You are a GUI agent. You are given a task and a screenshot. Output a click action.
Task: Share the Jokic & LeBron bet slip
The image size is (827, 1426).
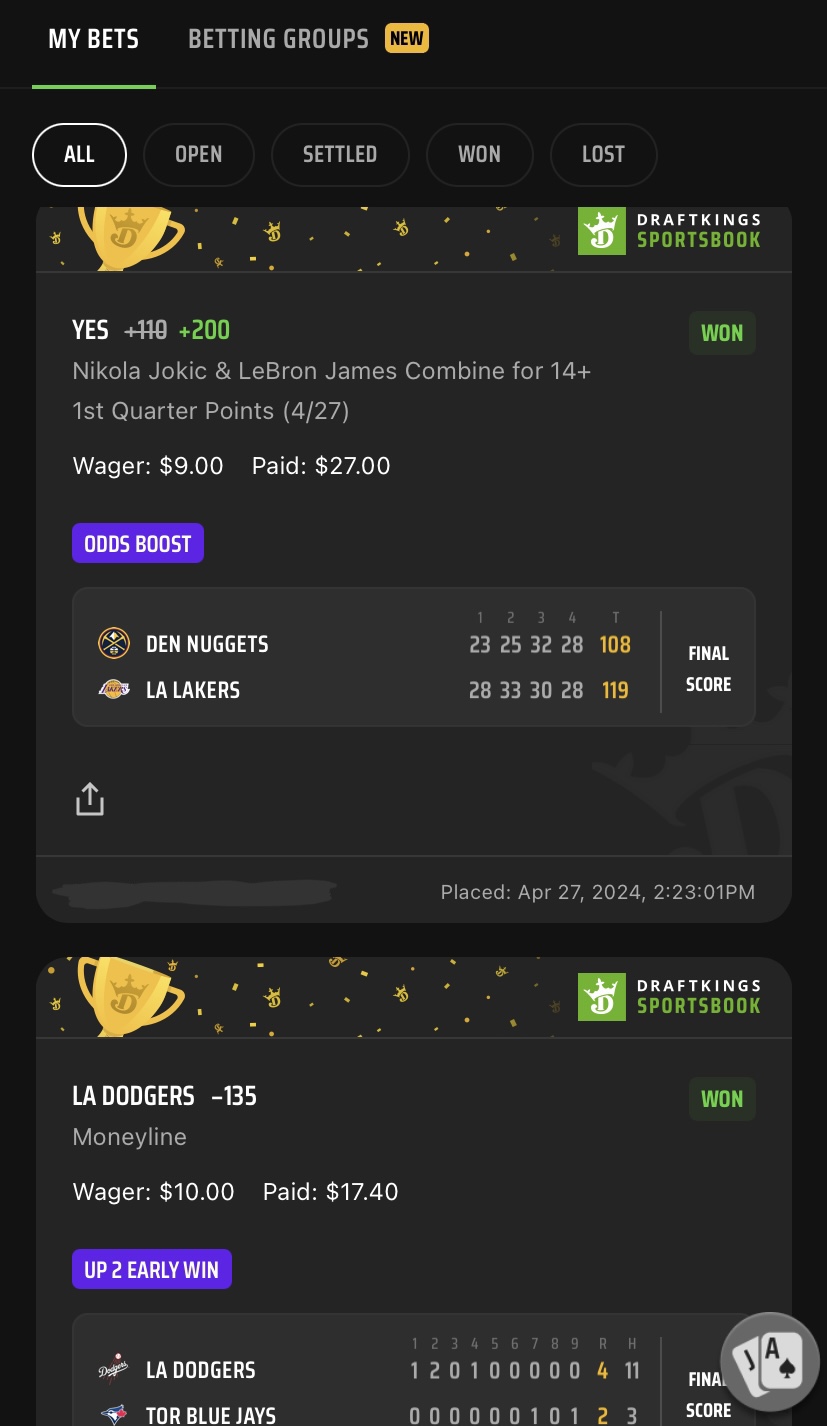tap(90, 799)
